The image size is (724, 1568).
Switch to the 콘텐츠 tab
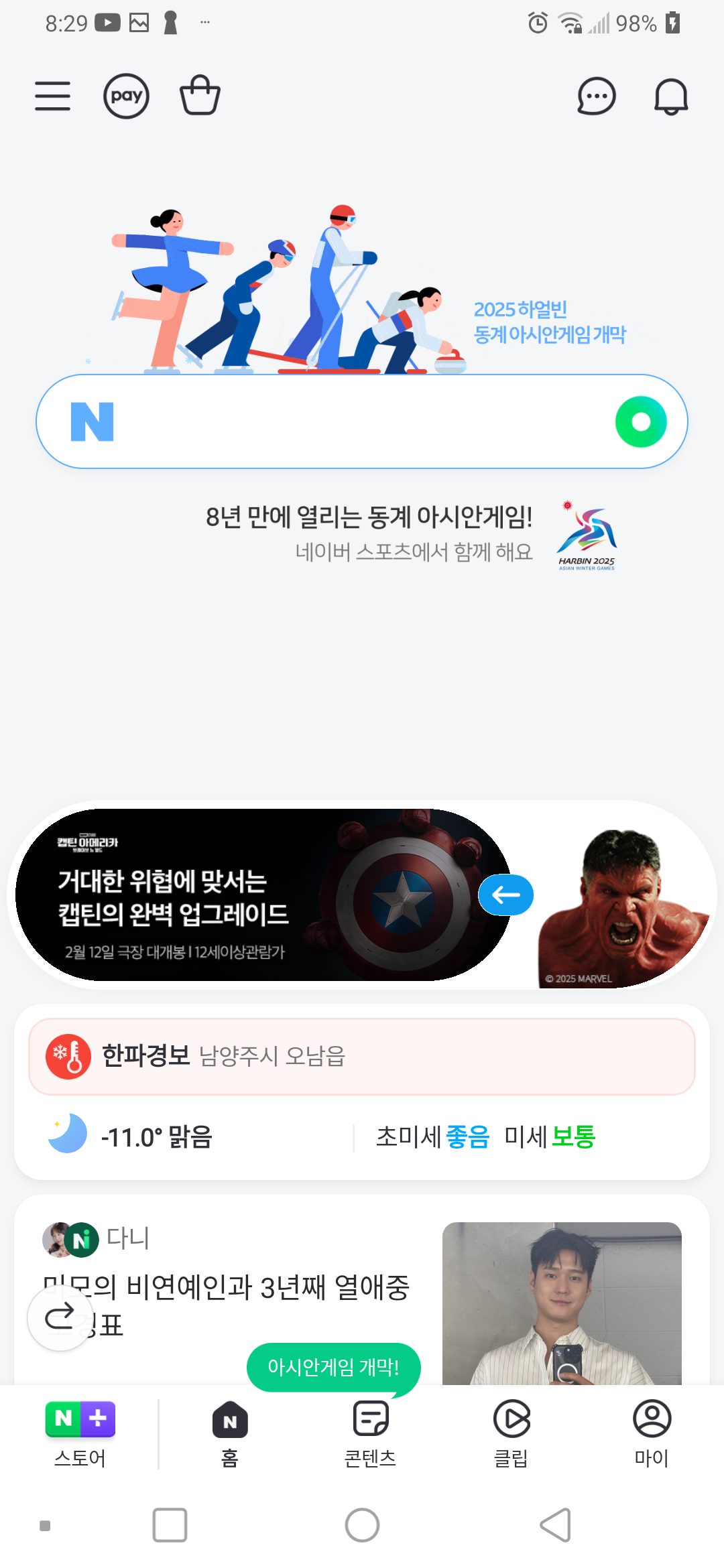point(370,1434)
